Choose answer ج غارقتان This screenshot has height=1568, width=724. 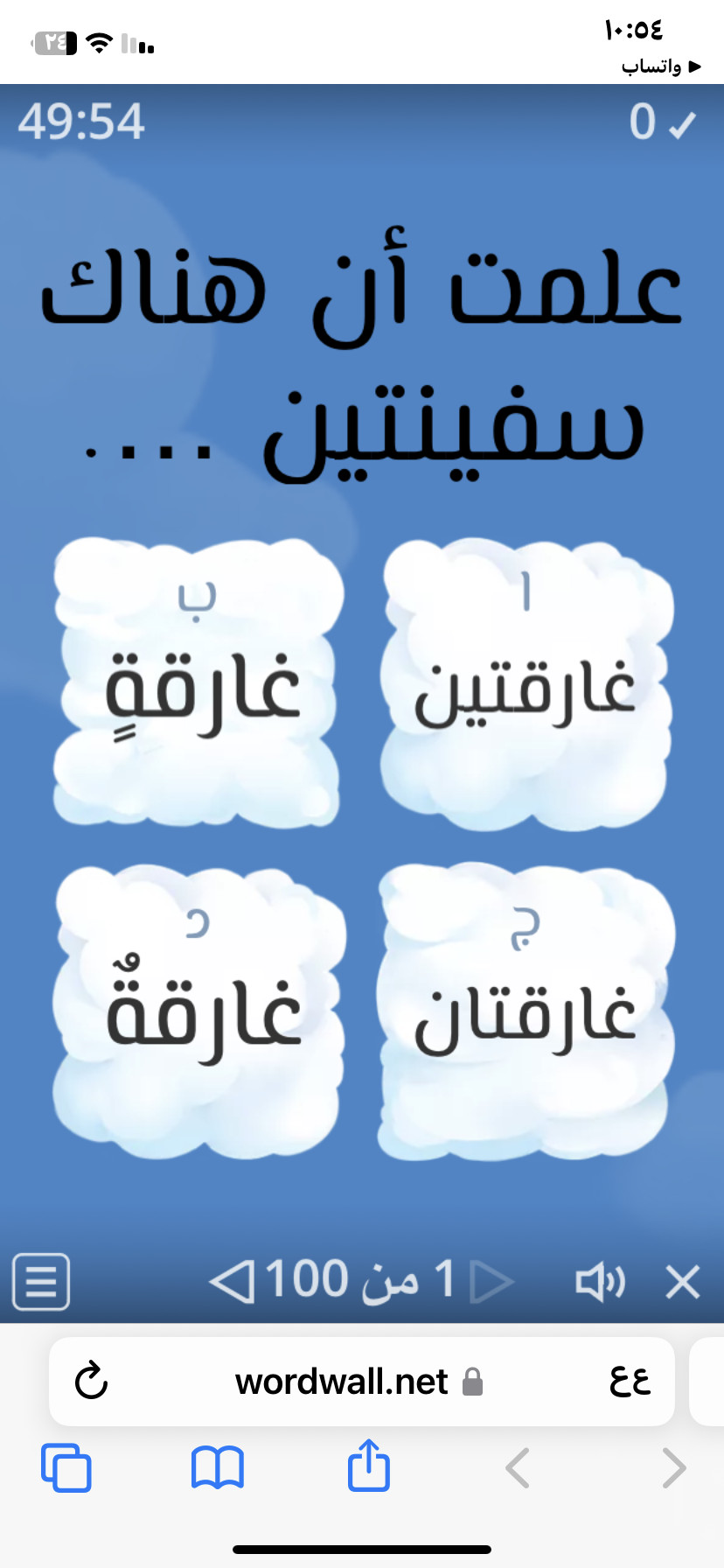(526, 1012)
